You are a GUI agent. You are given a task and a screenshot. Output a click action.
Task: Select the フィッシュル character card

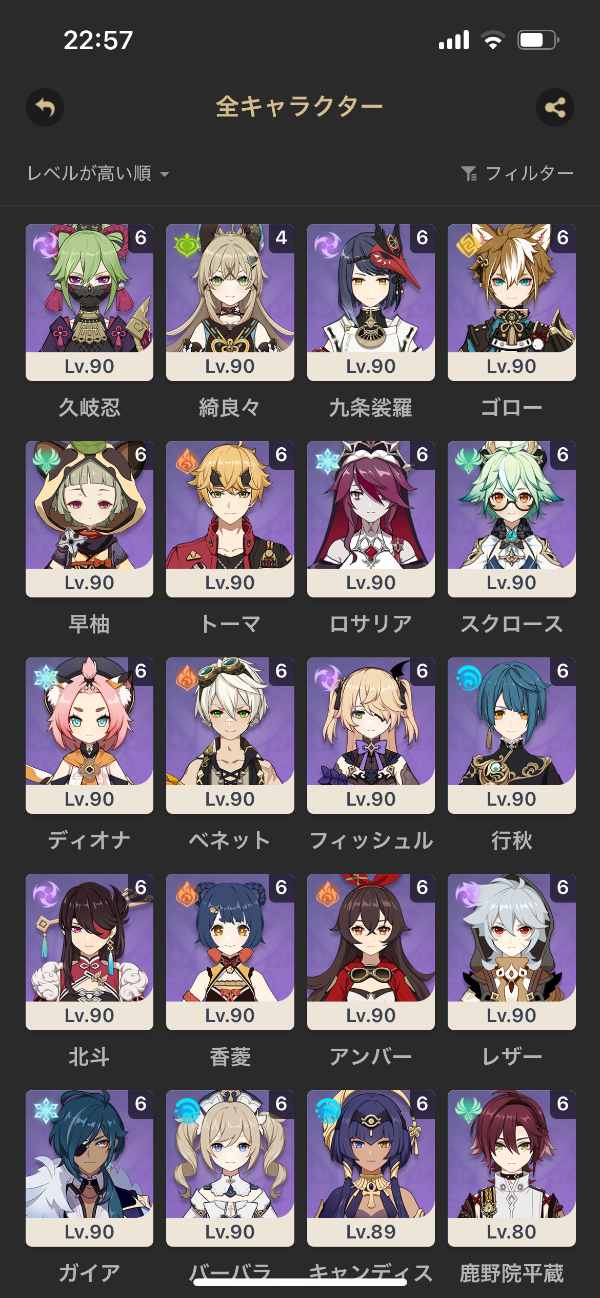click(371, 735)
